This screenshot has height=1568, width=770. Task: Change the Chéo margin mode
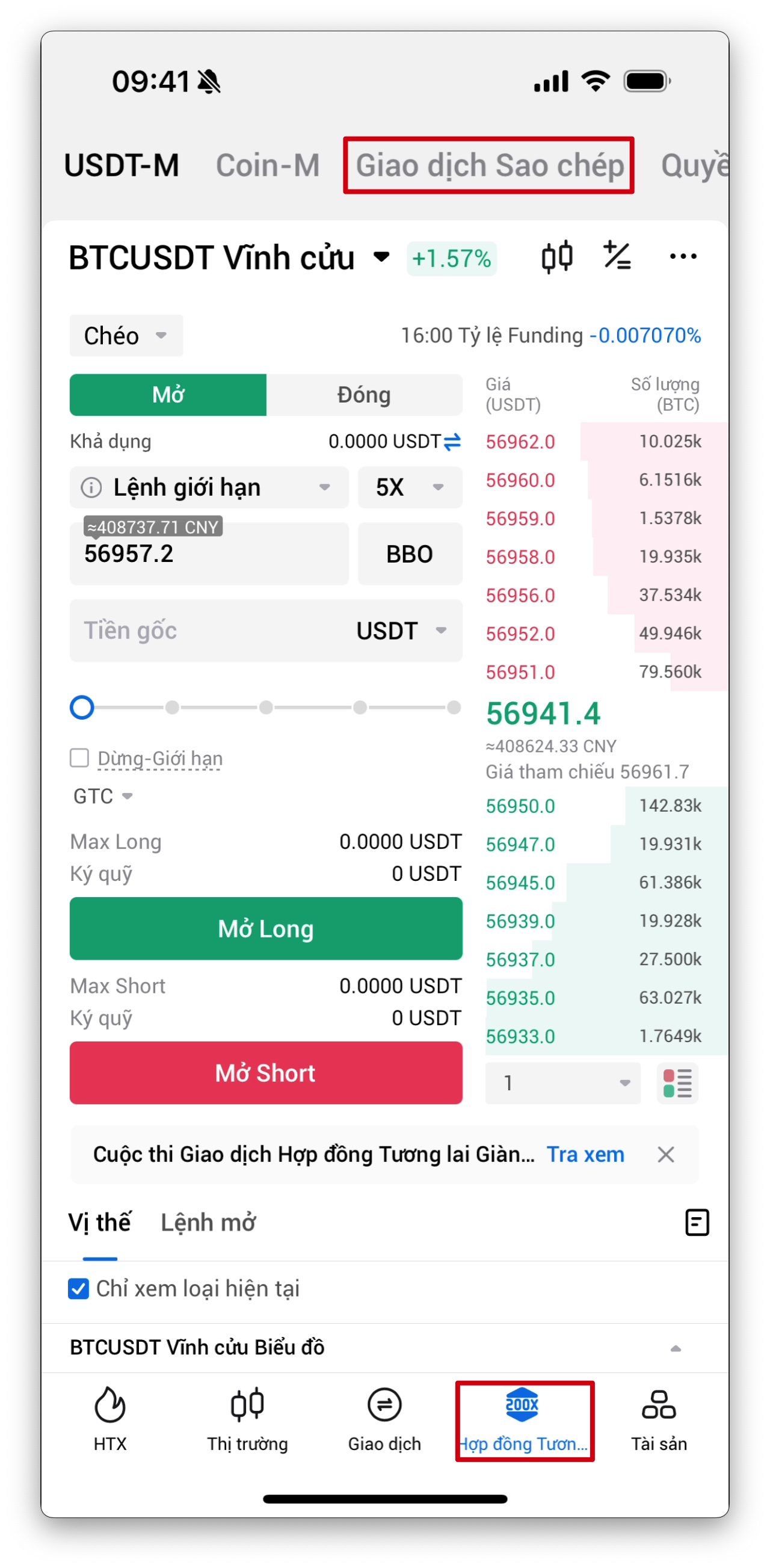(x=125, y=335)
